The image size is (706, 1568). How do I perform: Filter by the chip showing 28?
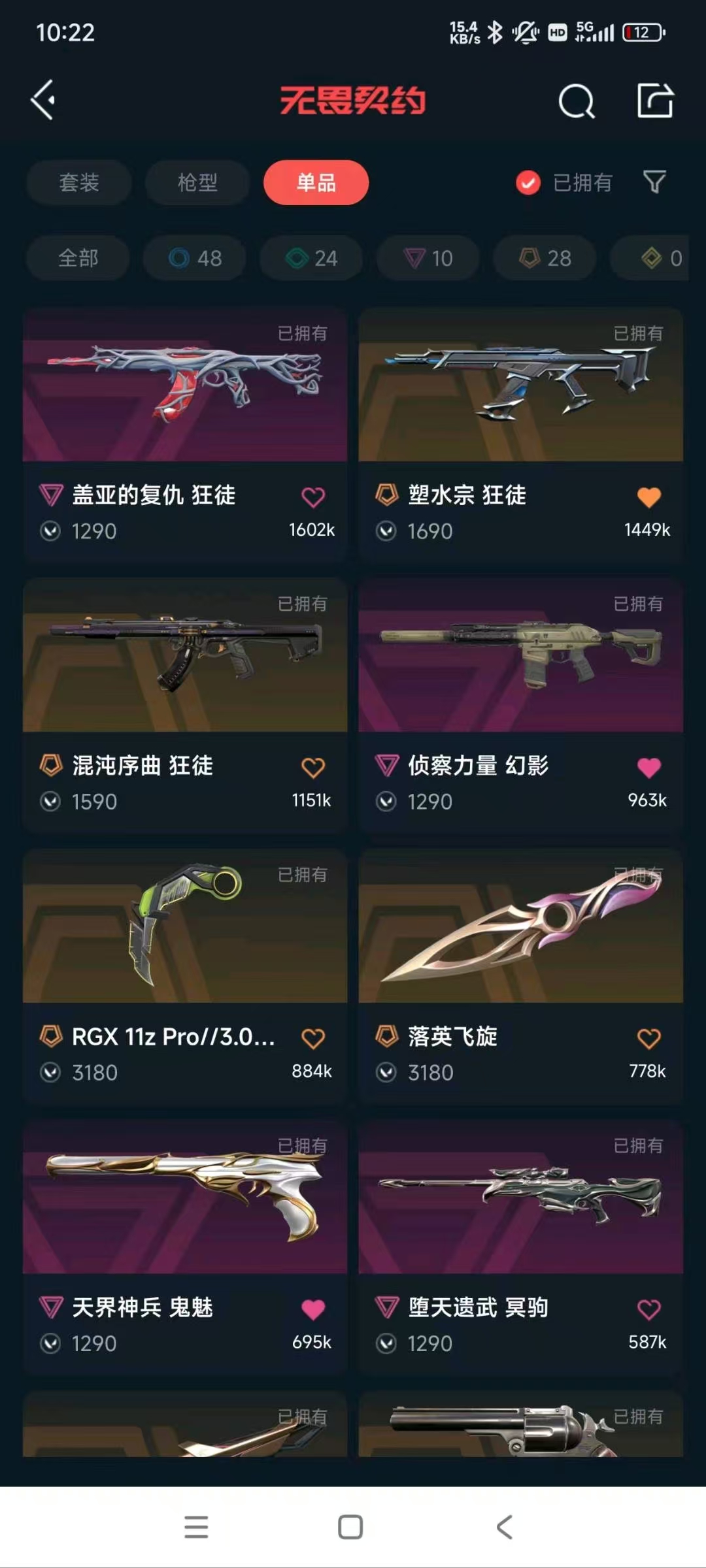545,258
